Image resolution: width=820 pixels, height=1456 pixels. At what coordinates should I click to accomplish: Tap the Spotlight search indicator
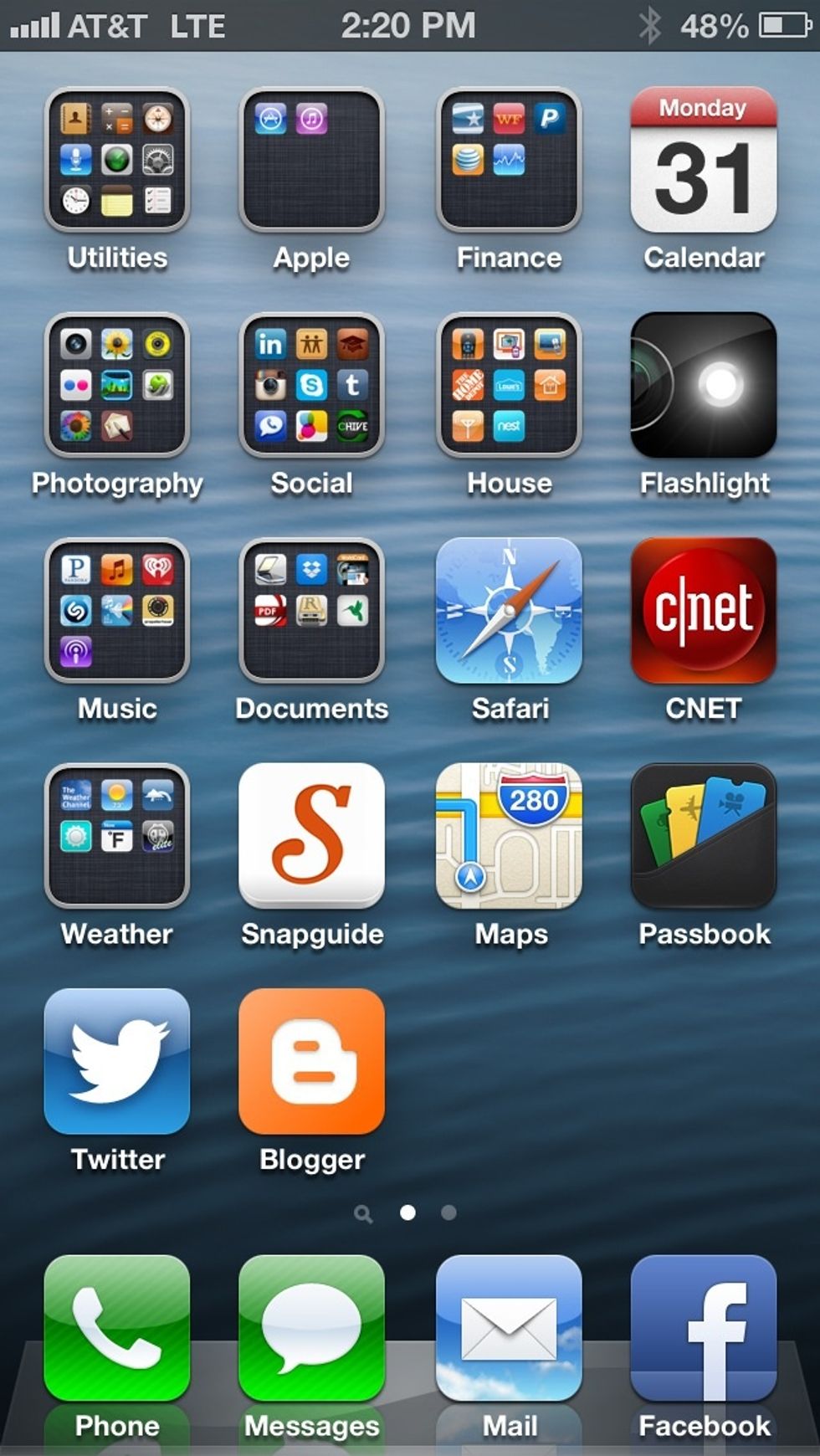click(x=363, y=1213)
